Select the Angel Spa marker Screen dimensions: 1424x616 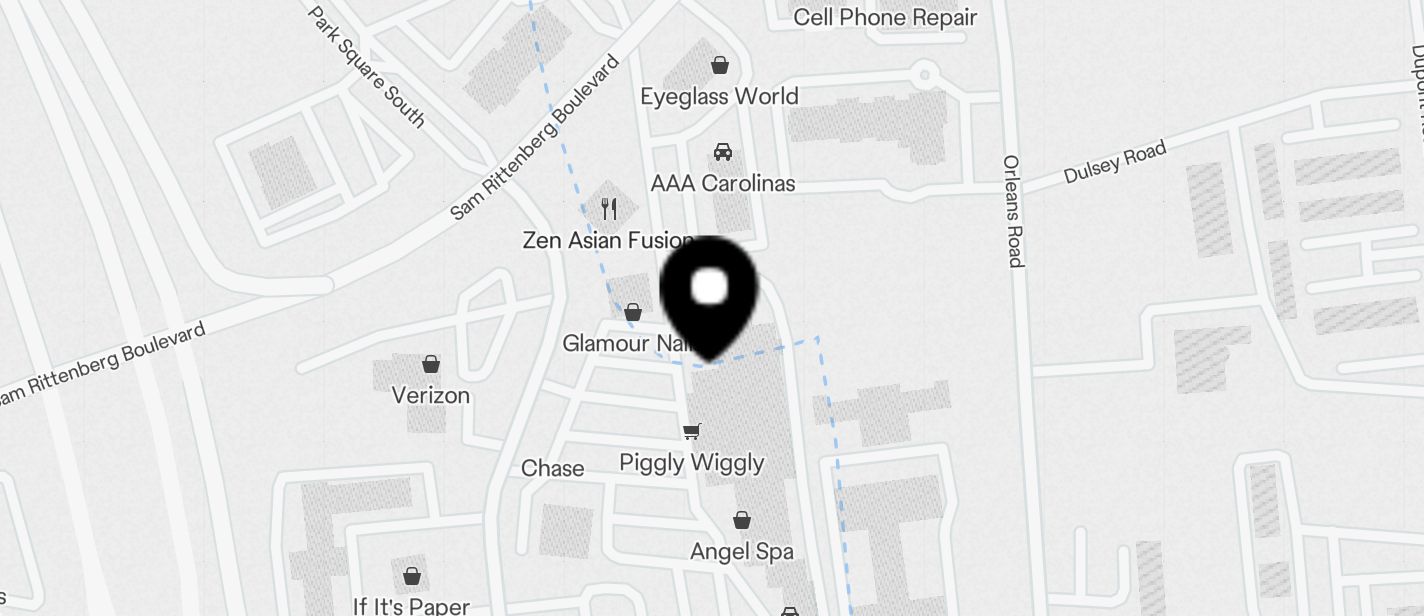[742, 520]
